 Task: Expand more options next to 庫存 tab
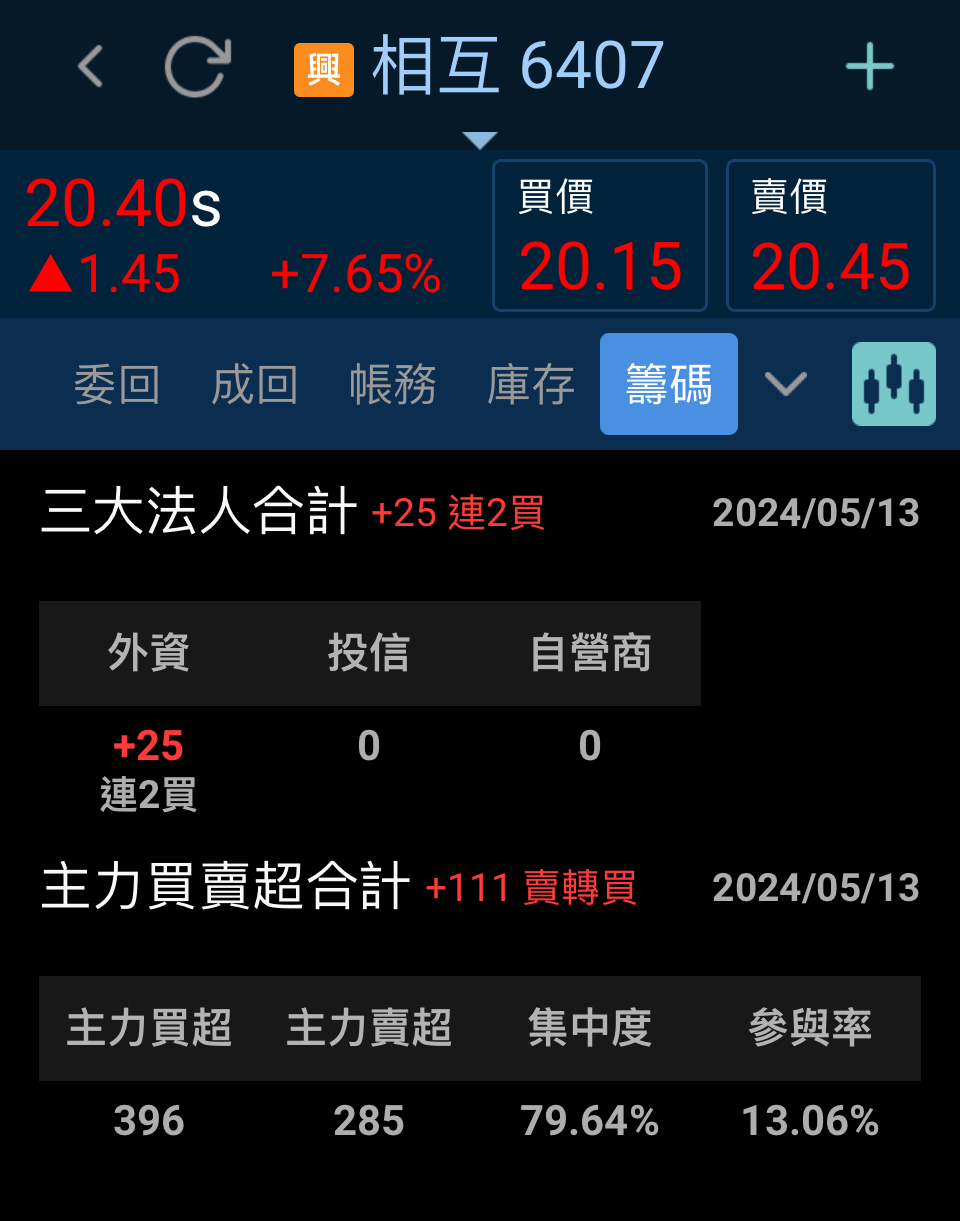[x=786, y=385]
